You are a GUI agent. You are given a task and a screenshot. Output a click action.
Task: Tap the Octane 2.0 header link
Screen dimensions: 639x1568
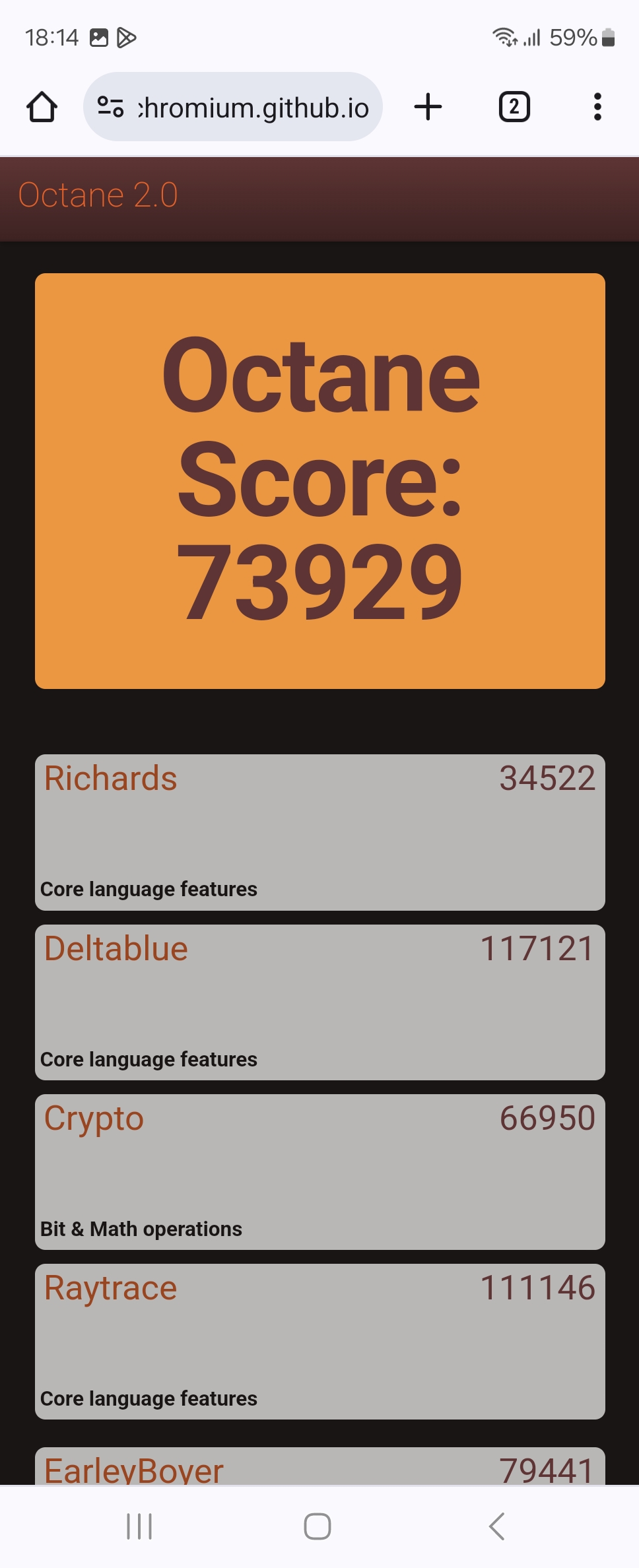pyautogui.click(x=98, y=195)
